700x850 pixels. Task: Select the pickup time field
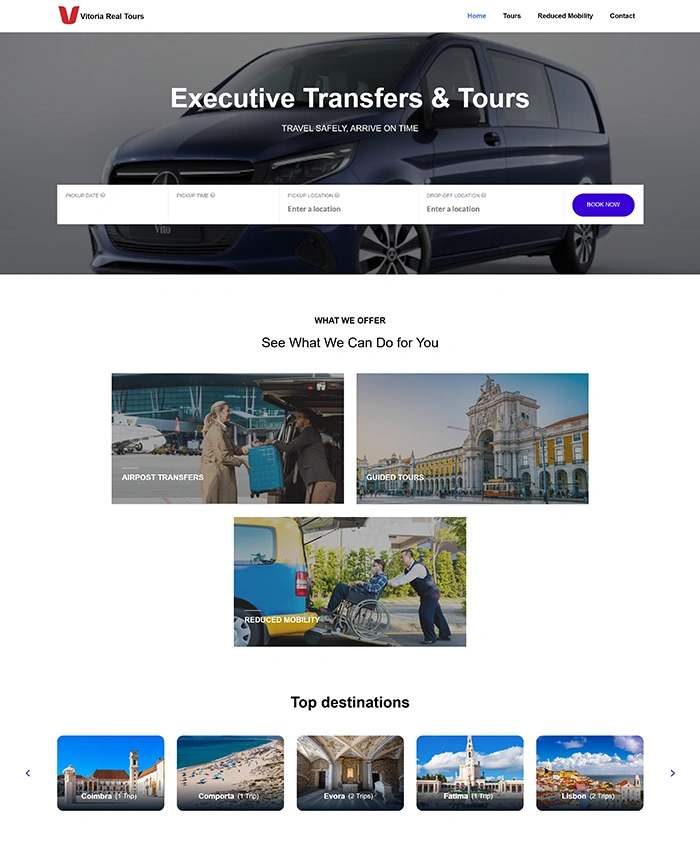pos(223,208)
